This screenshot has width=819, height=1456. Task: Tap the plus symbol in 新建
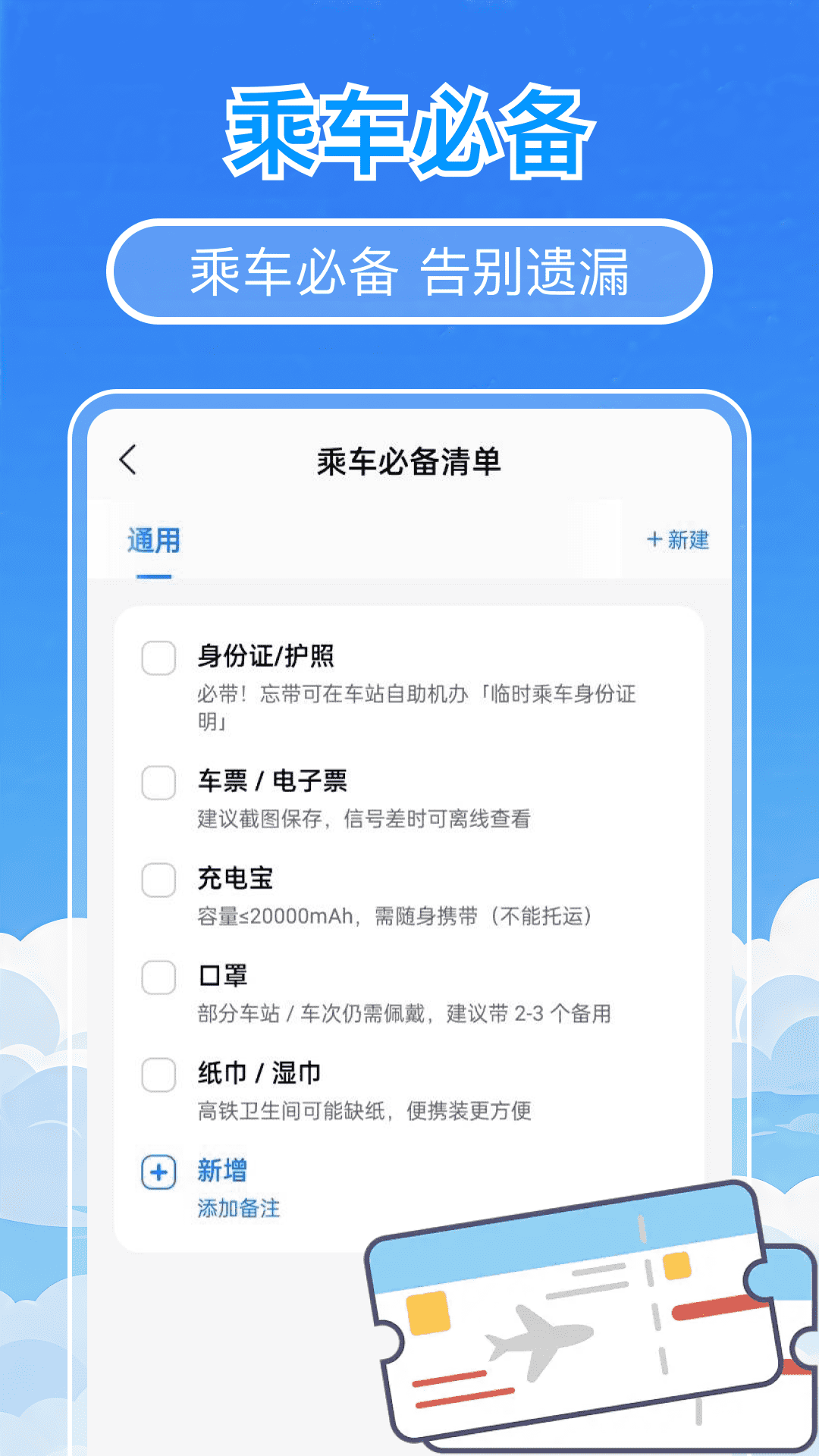654,541
